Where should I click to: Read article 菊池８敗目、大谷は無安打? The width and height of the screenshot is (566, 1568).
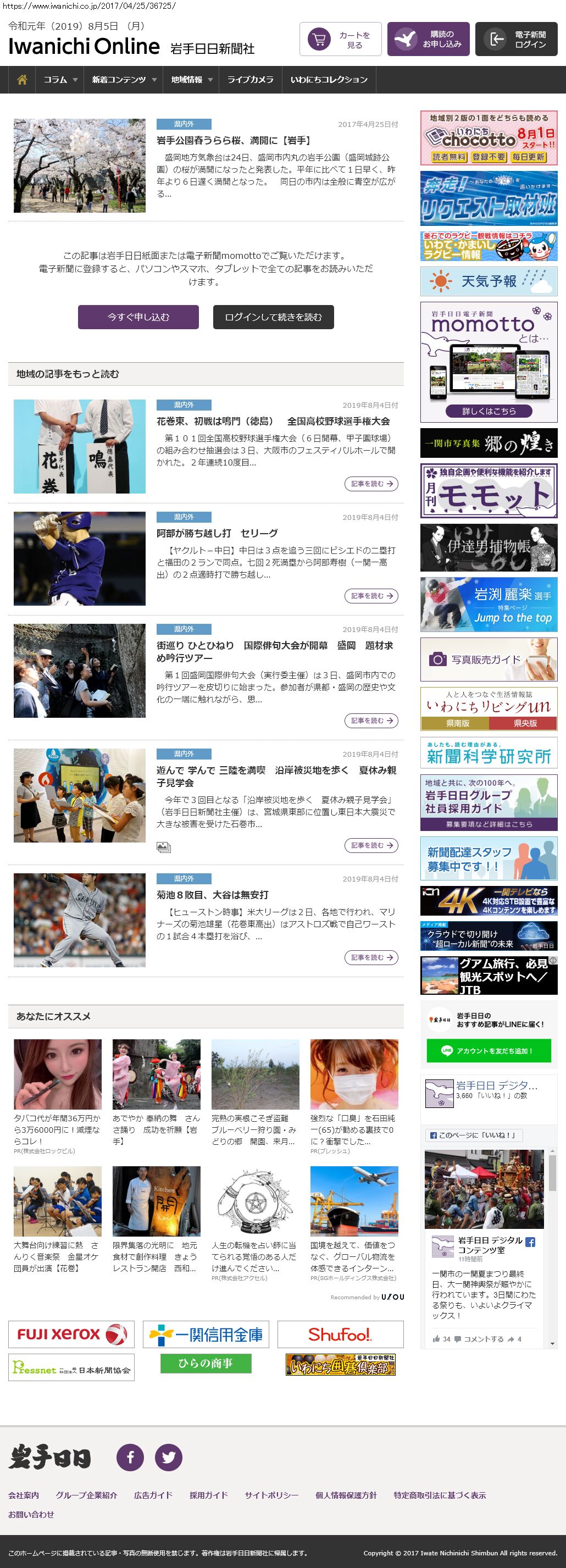213,895
